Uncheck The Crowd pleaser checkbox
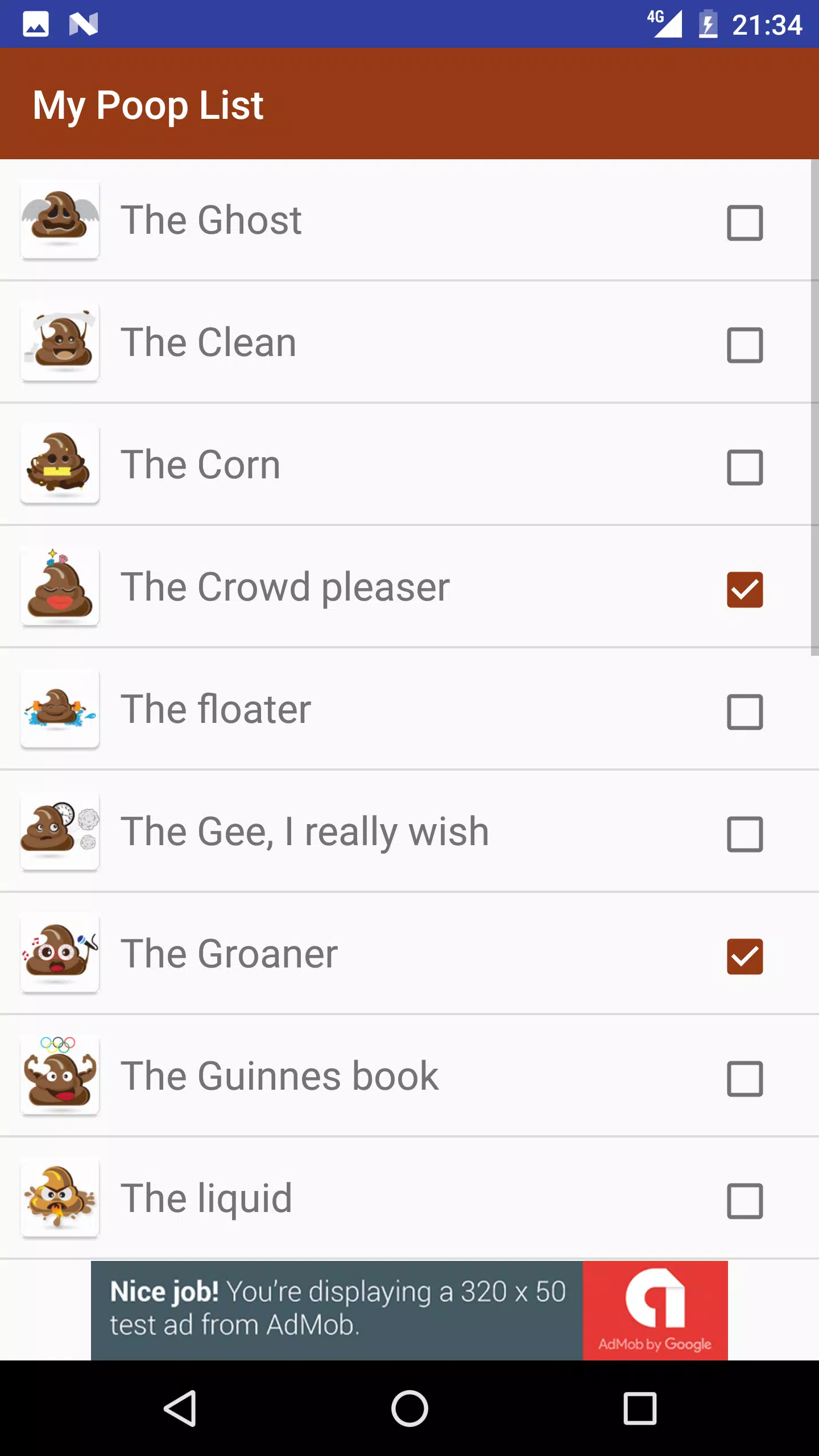Viewport: 819px width, 1456px height. click(745, 590)
